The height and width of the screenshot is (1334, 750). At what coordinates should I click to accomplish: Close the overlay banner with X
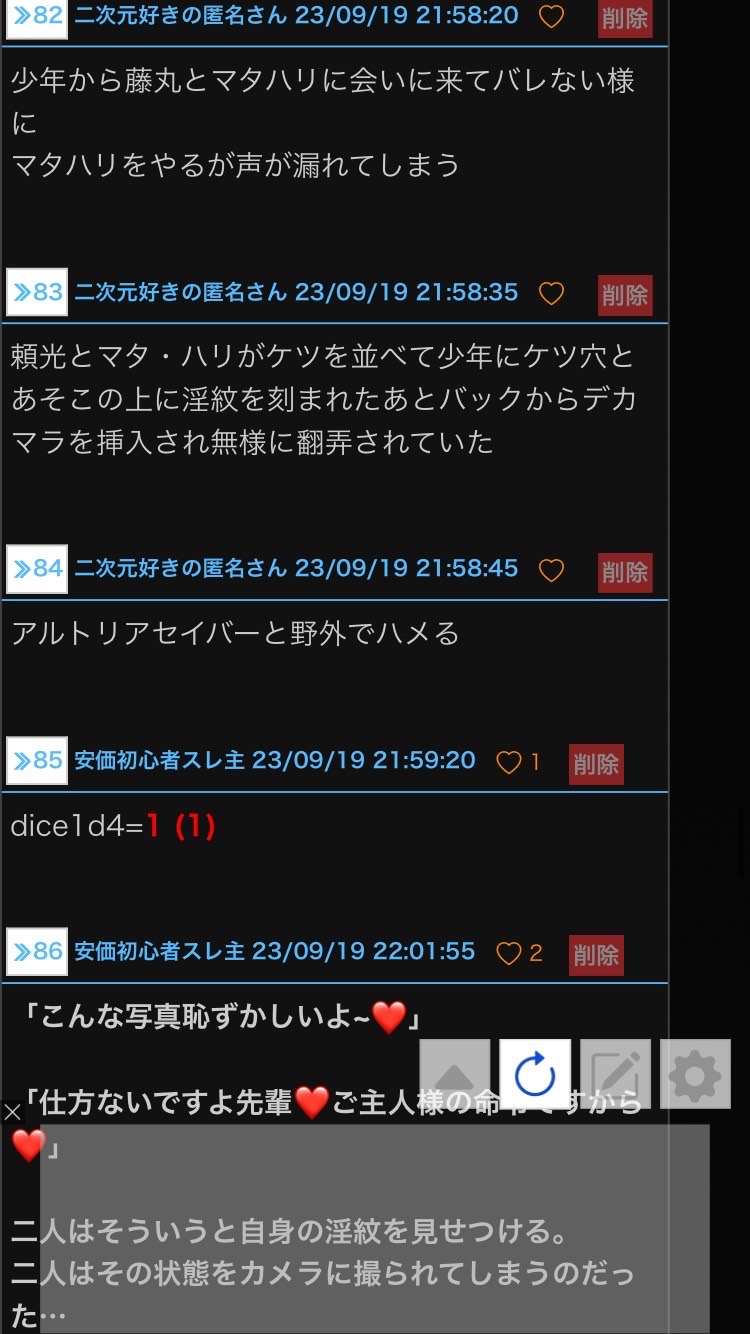[x=12, y=1112]
